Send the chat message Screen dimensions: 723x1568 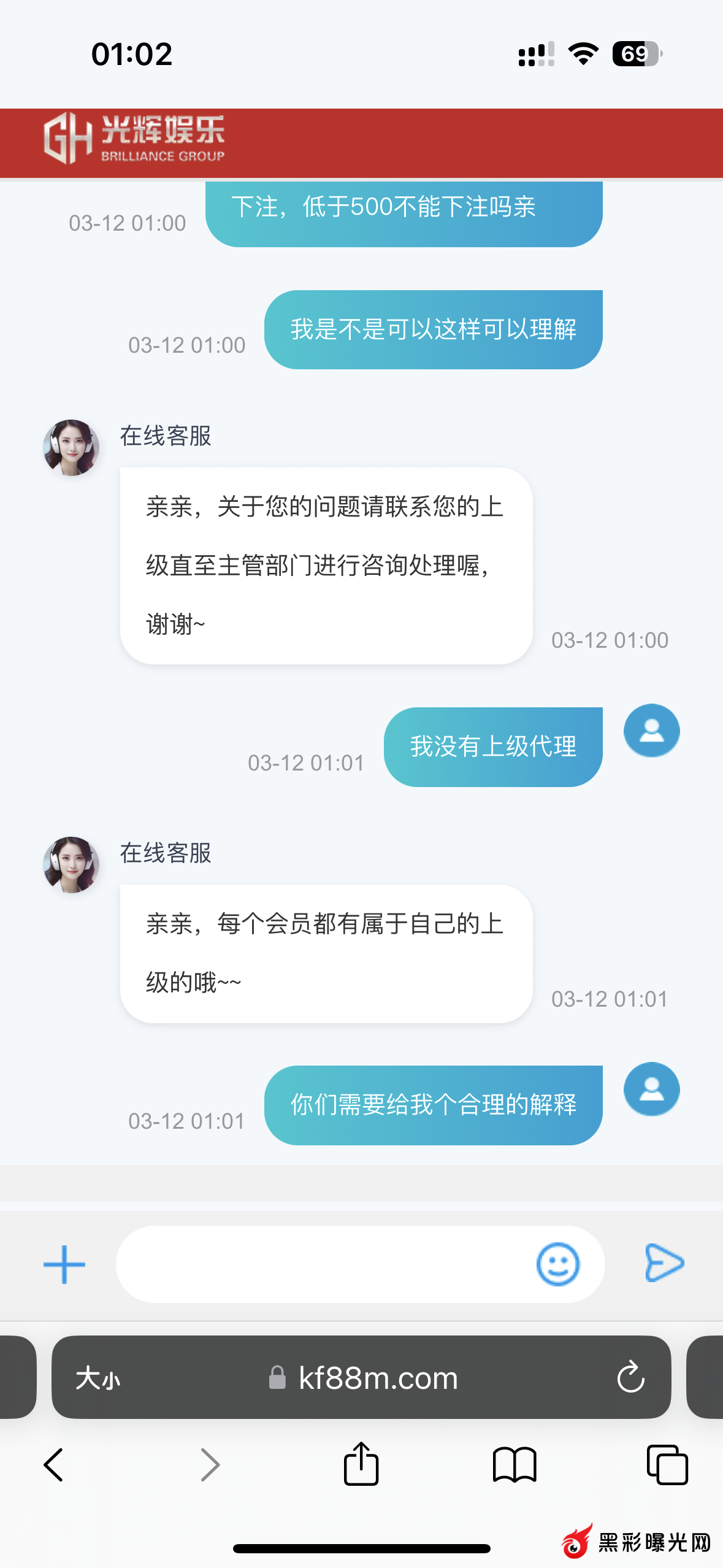(x=664, y=1263)
